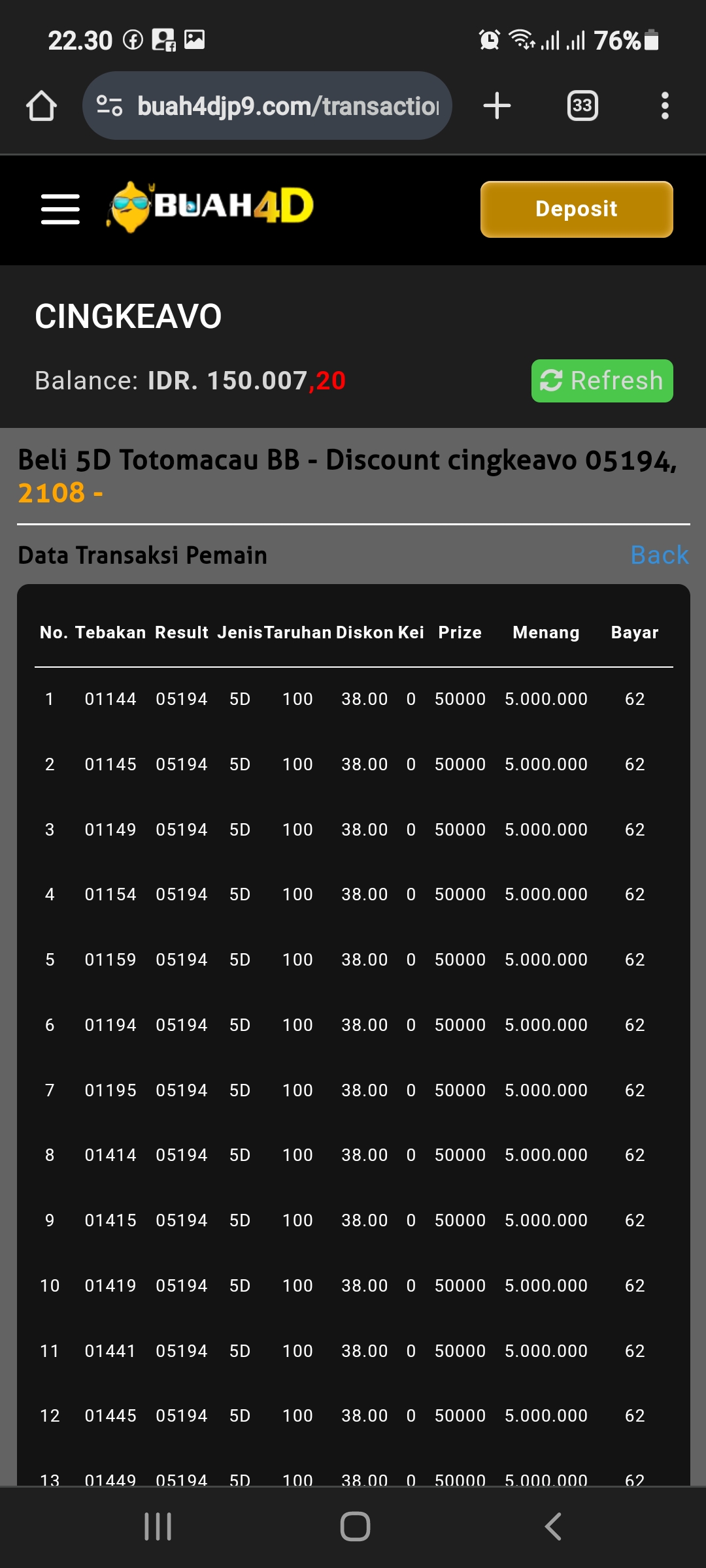Refresh the account balance
Screen dimensions: 706x1568
pos(601,381)
